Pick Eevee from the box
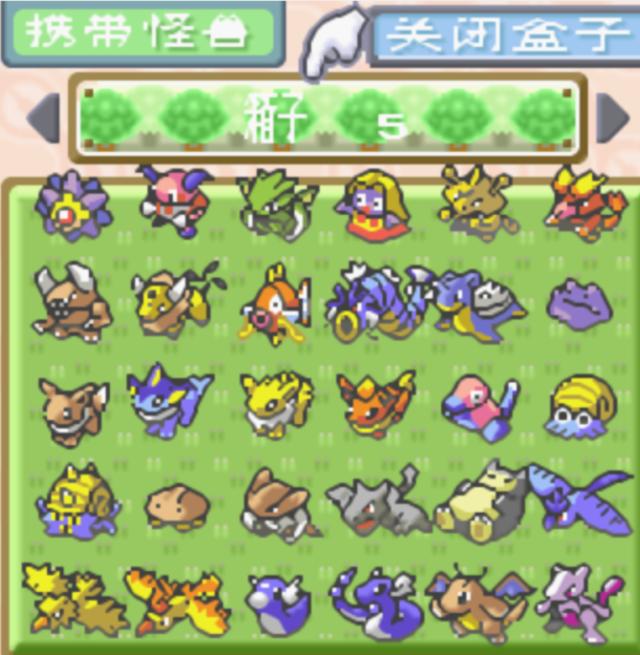640x655 pixels. [x=72, y=408]
